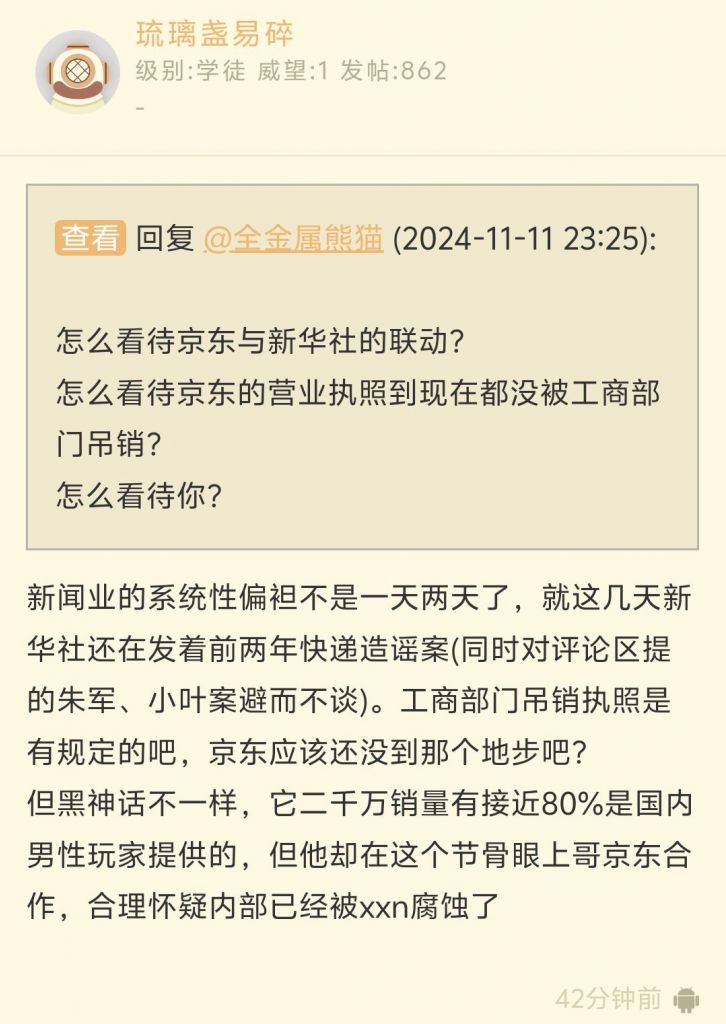Open the @全金属熊猫 mention link
Screen dimensions: 726x1024
293,239
